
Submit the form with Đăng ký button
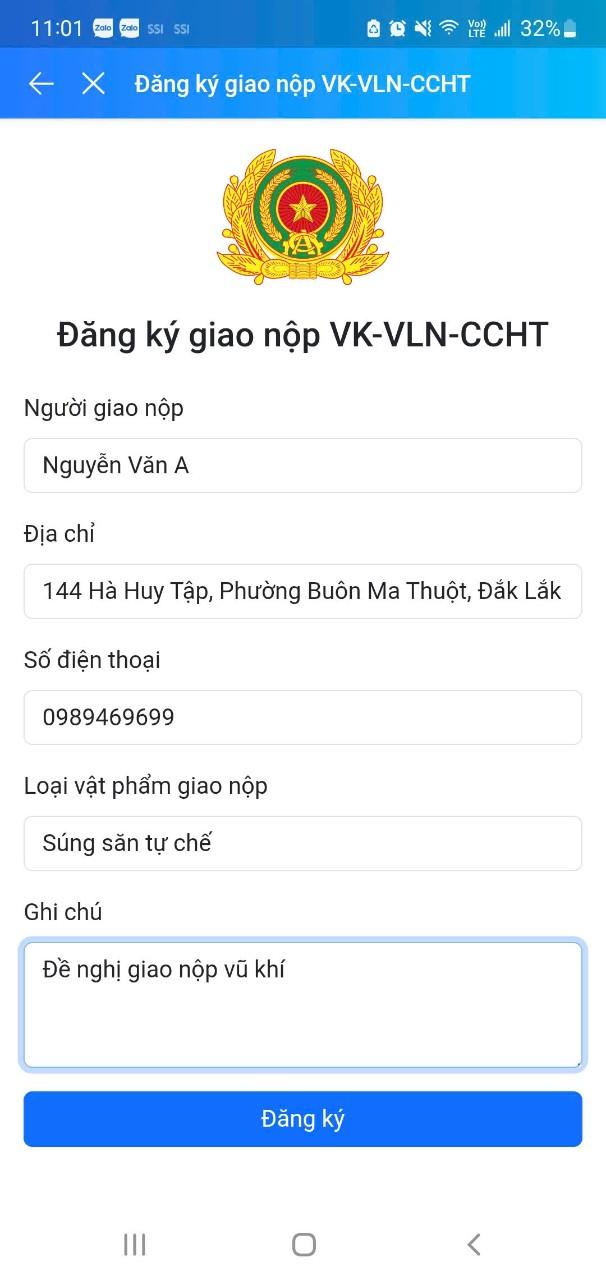coord(302,1118)
